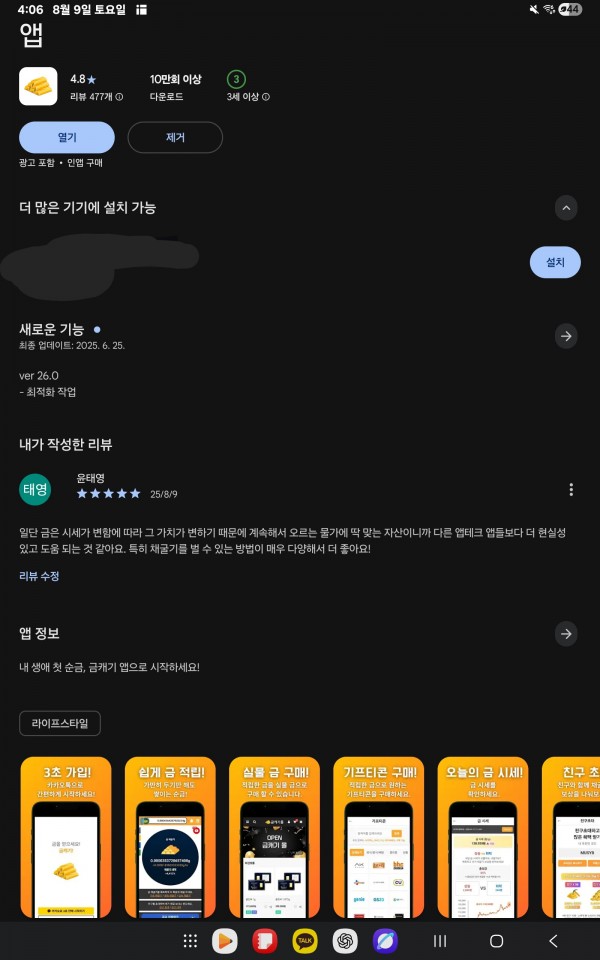The height and width of the screenshot is (960, 600).
Task: Tap the 리뷰 수정 link
Action: 39,576
